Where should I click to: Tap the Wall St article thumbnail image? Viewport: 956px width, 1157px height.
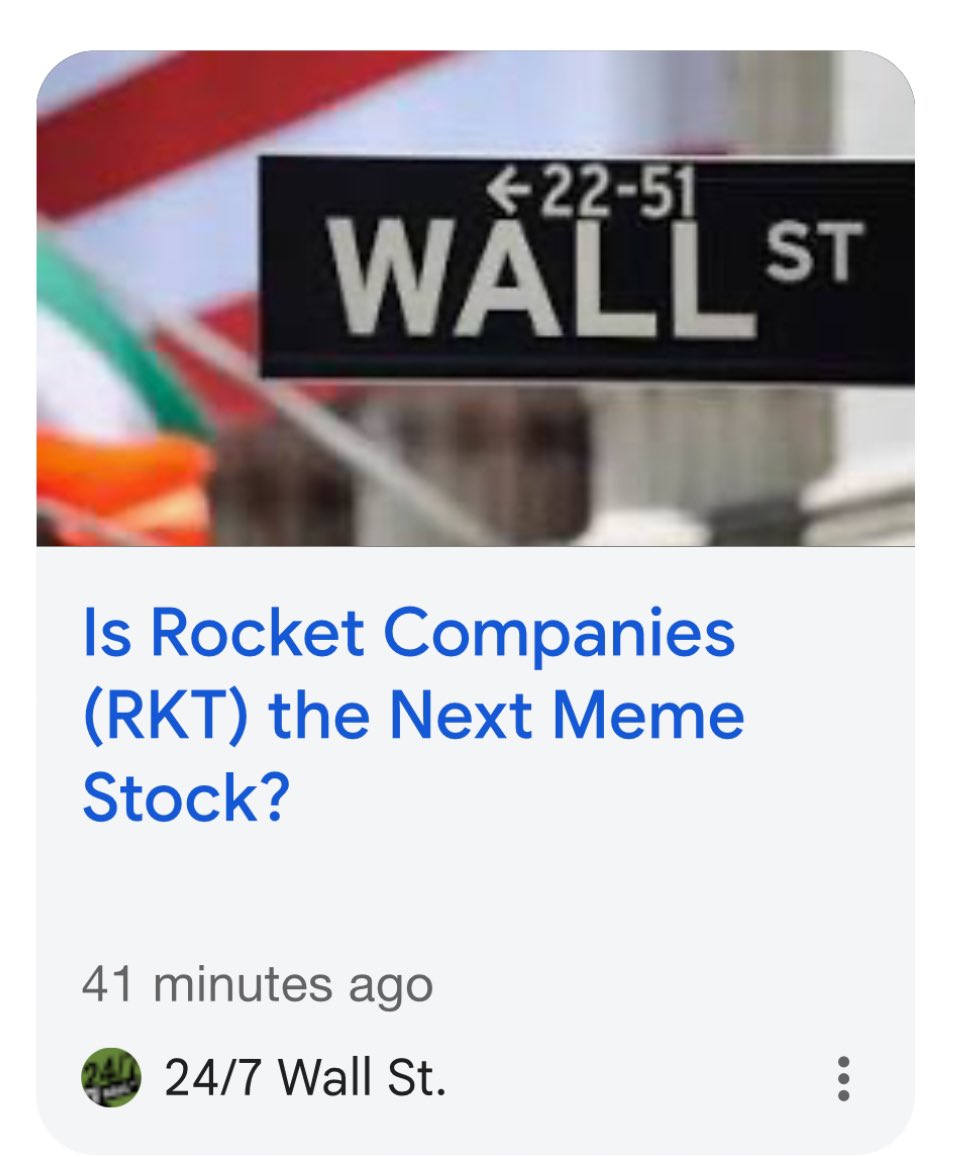point(476,298)
